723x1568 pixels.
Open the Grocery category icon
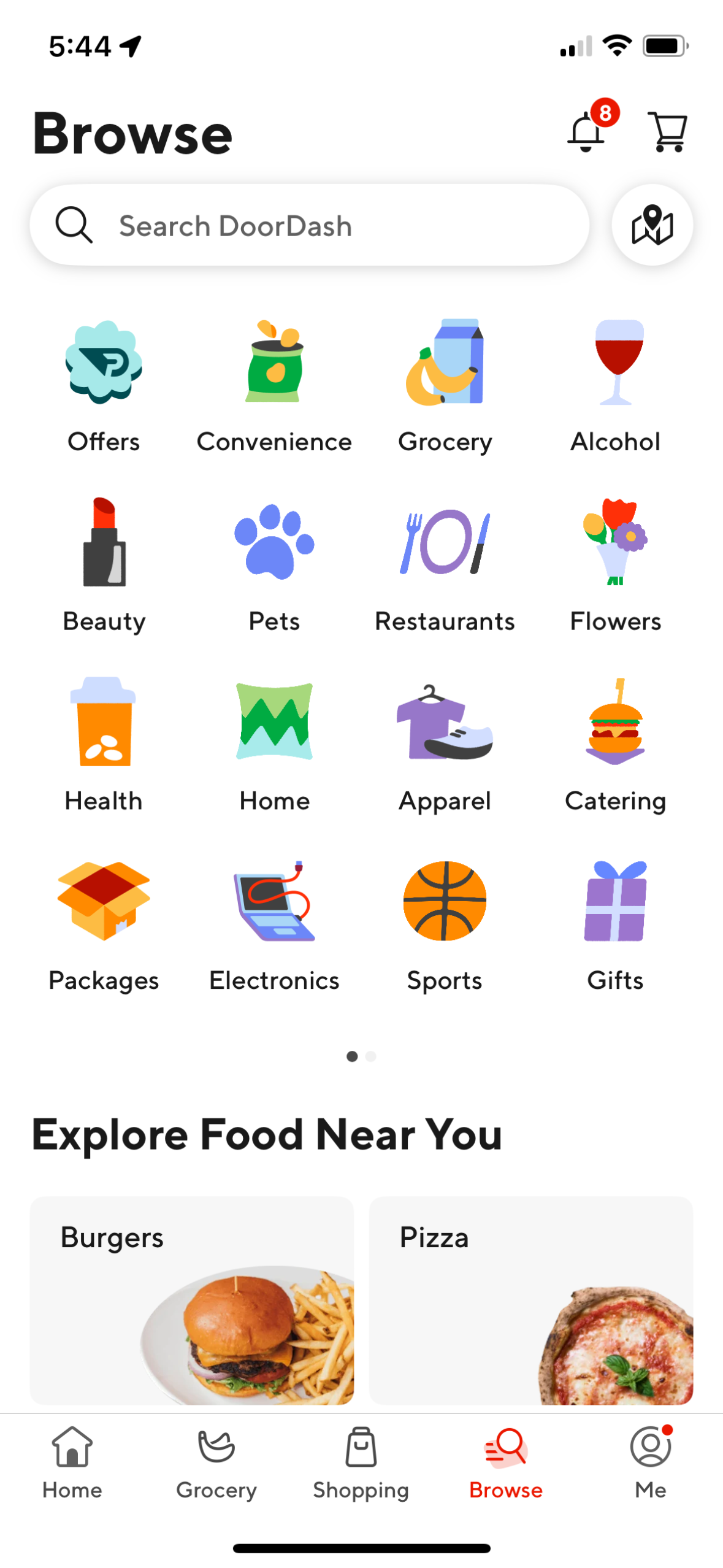click(445, 365)
